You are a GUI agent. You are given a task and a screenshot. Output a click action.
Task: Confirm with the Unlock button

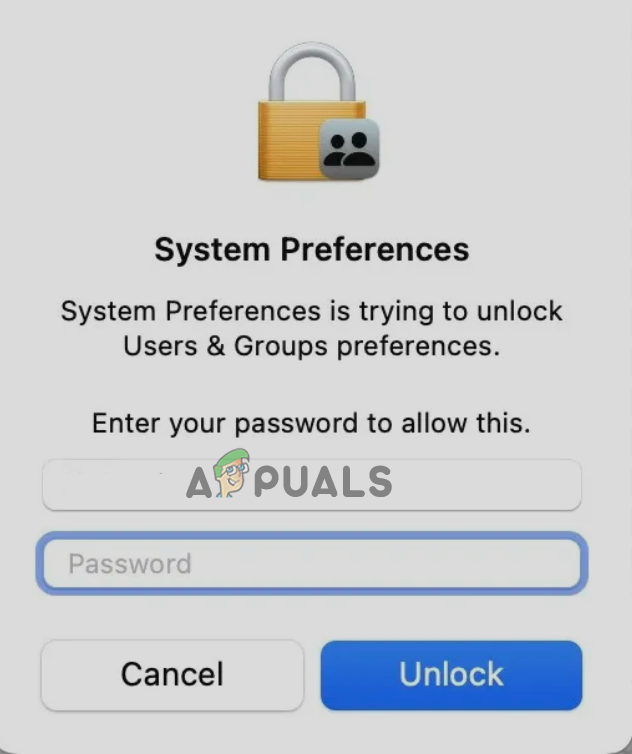coord(451,674)
